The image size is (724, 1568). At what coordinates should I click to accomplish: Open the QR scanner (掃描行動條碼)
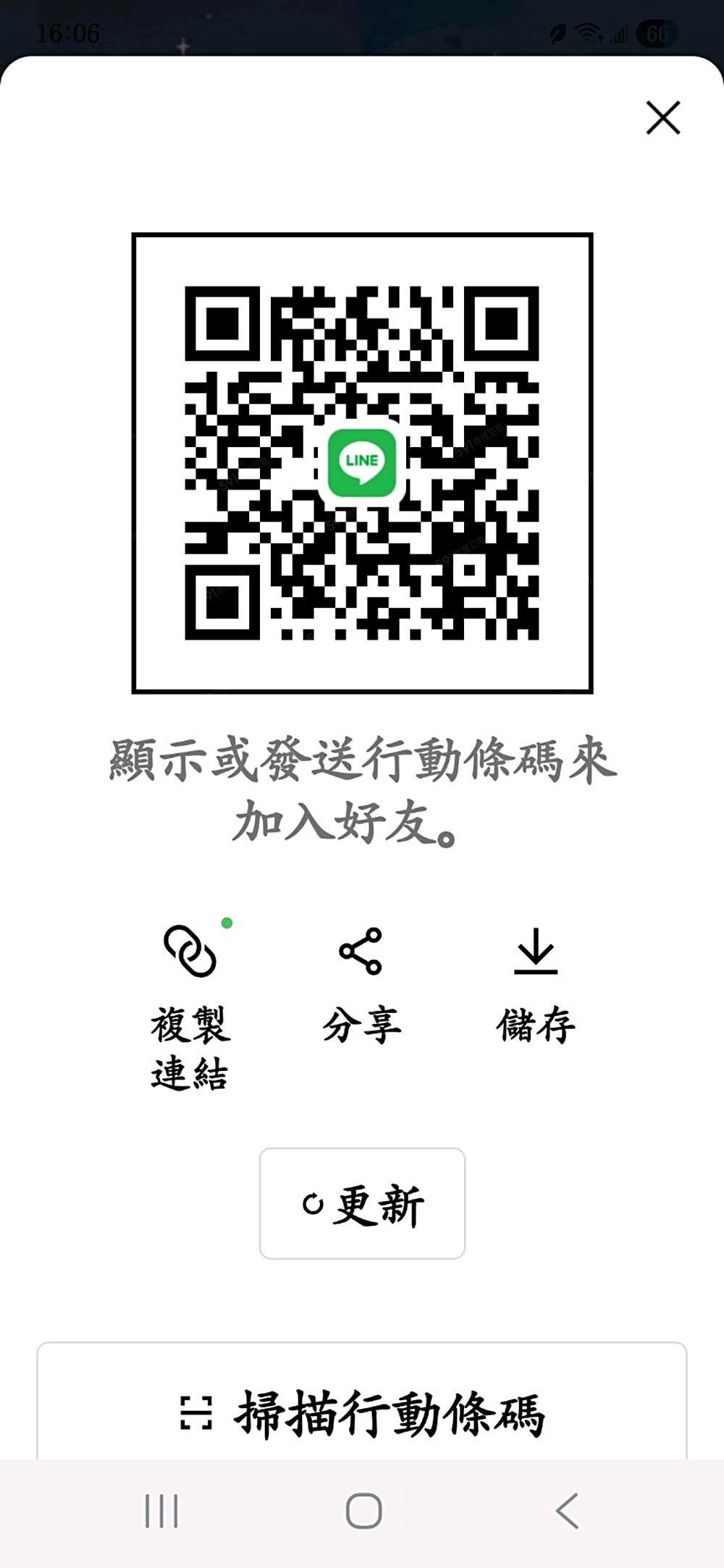coord(362,1413)
